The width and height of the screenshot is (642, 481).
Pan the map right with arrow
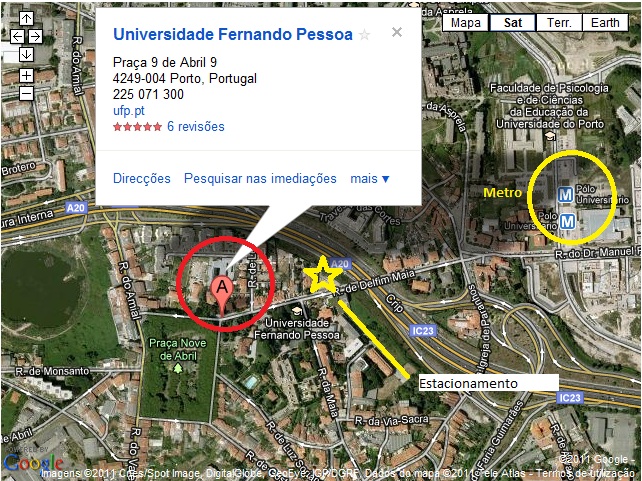[36, 36]
